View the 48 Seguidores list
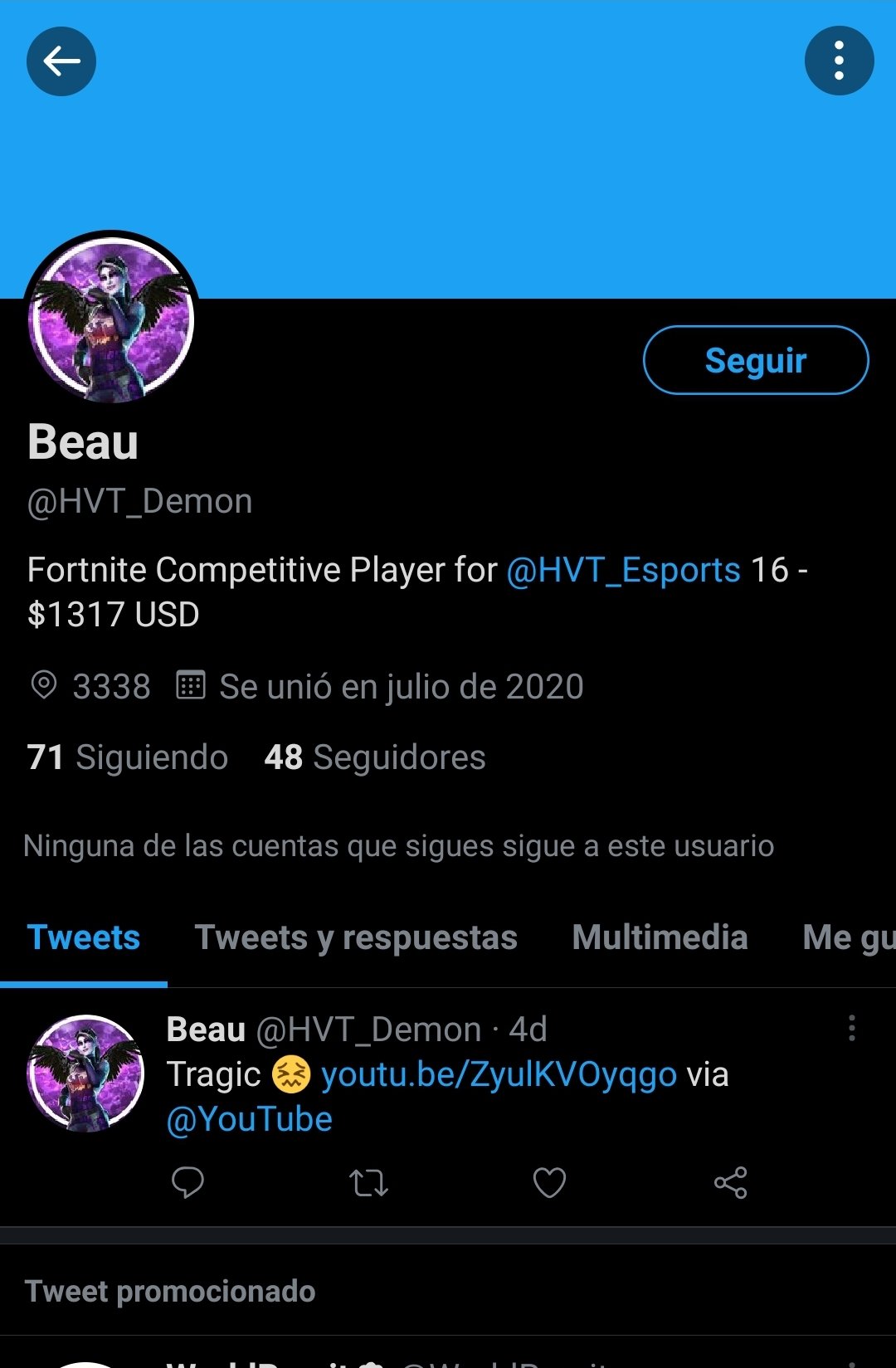This screenshot has width=896, height=1368. coord(375,757)
